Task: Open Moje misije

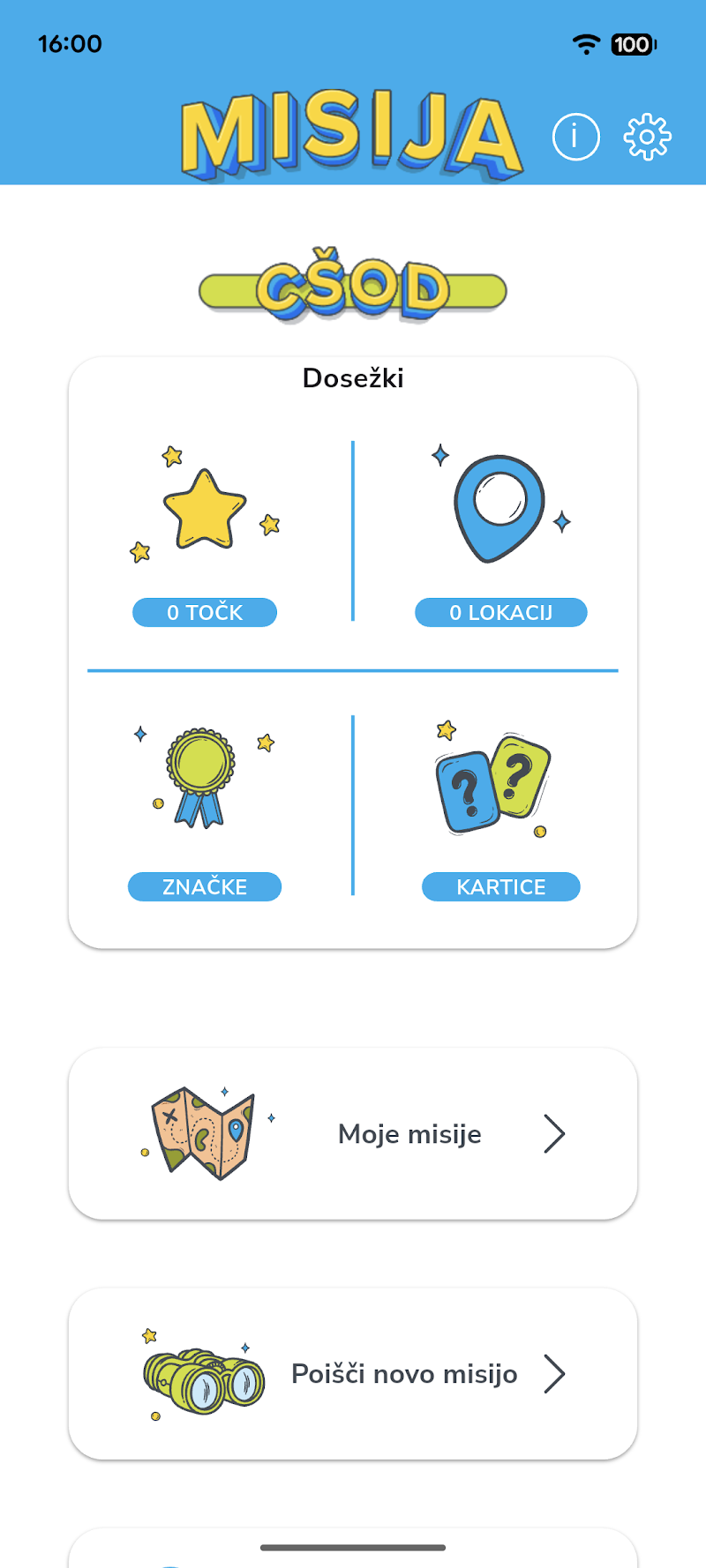Action: [x=353, y=1133]
